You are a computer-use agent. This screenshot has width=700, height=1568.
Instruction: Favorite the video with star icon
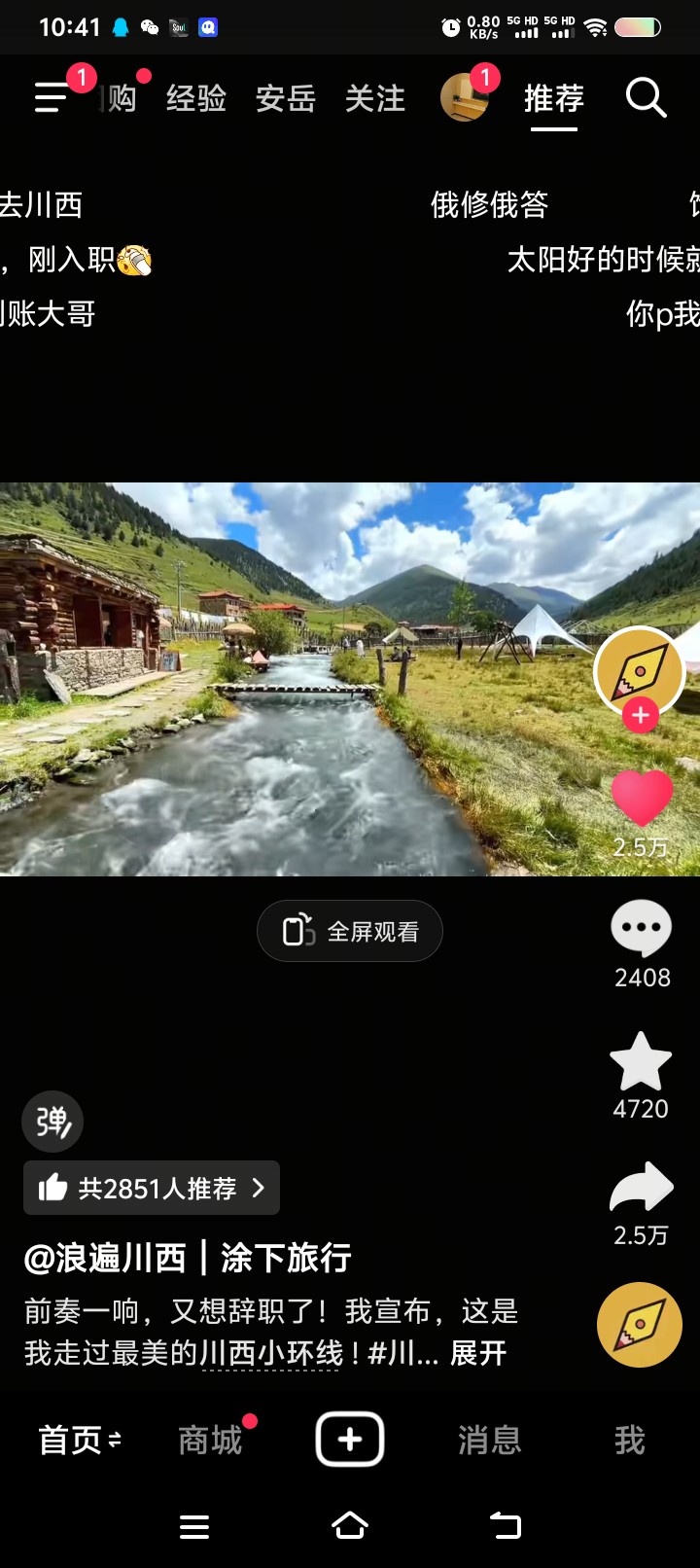(x=641, y=1061)
